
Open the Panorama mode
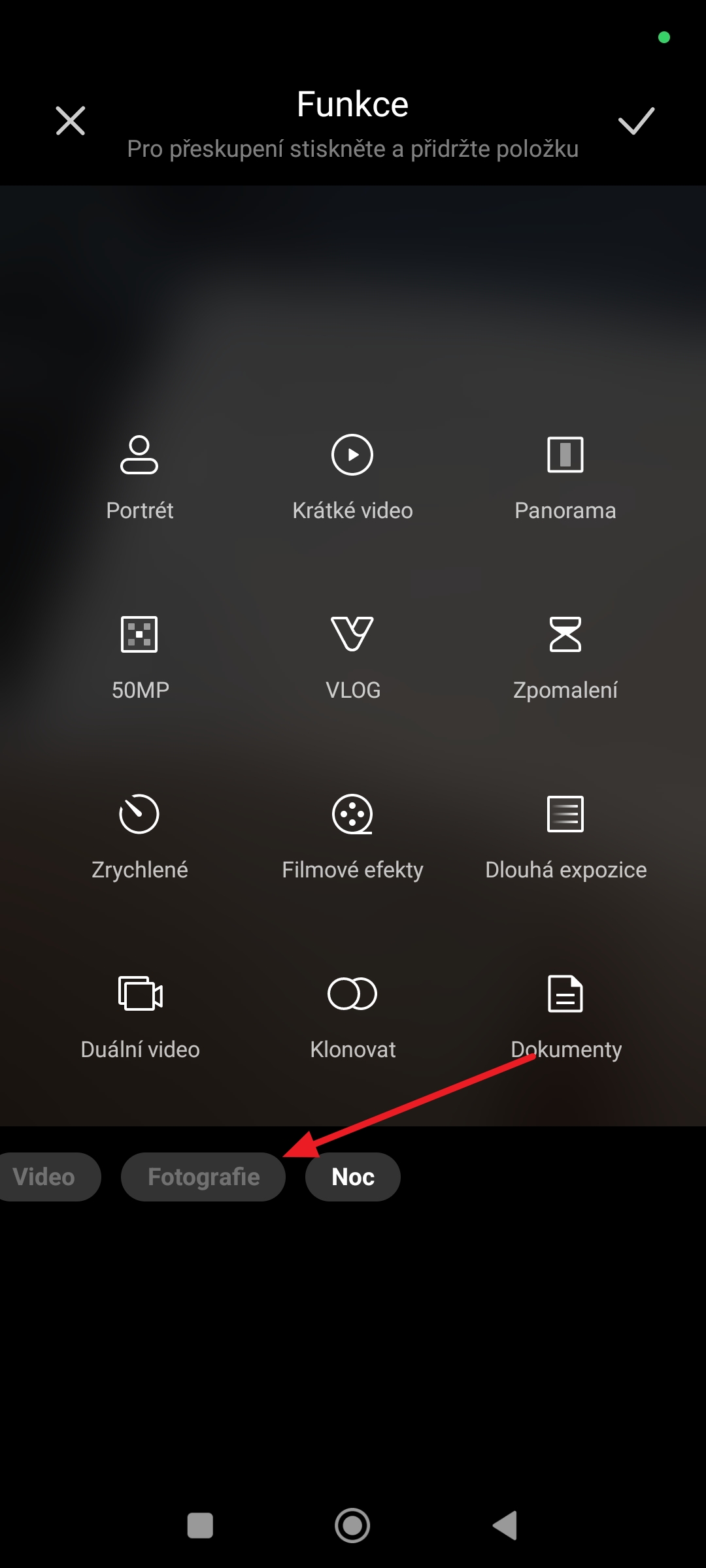(x=565, y=475)
